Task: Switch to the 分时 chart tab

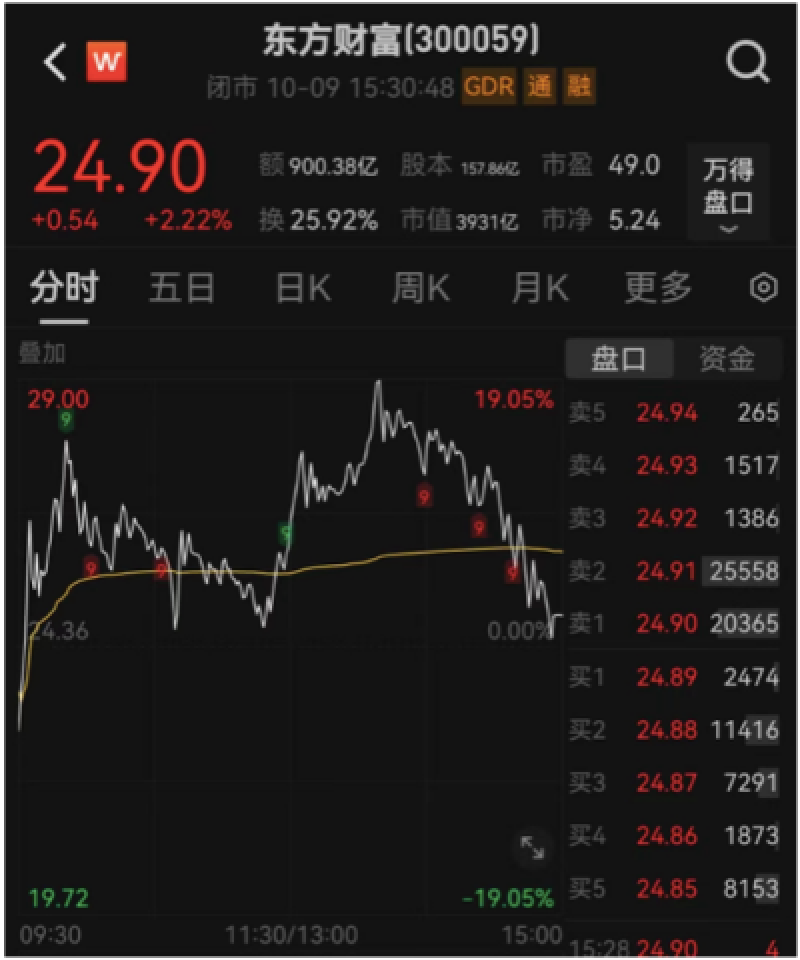Action: tap(64, 288)
